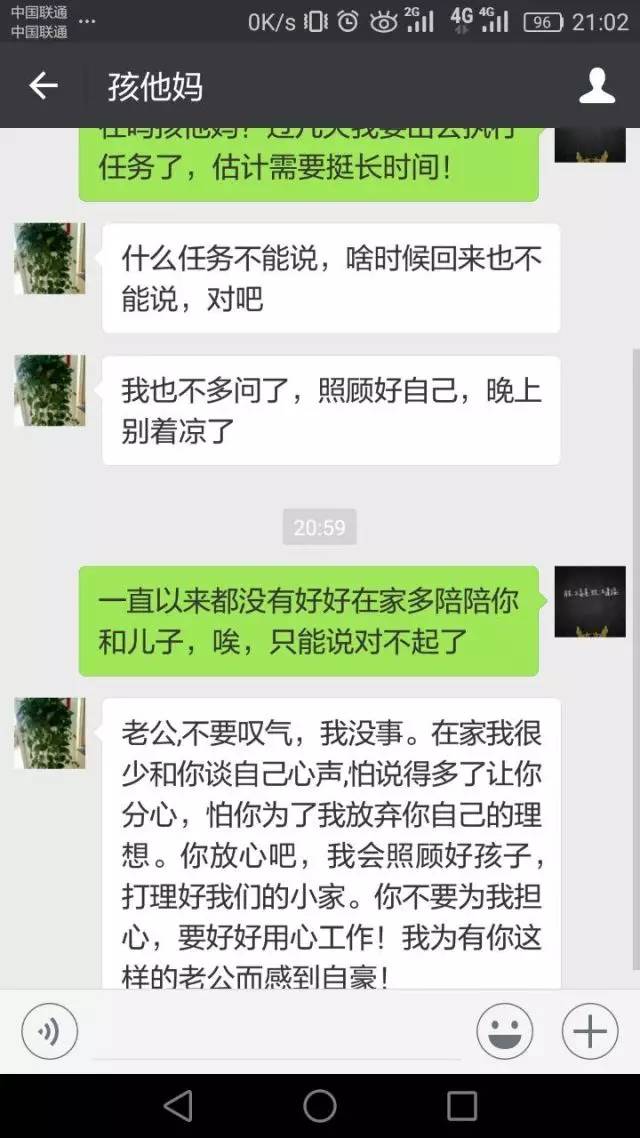Tap the system home button
The height and width of the screenshot is (1138, 640).
tap(320, 1105)
